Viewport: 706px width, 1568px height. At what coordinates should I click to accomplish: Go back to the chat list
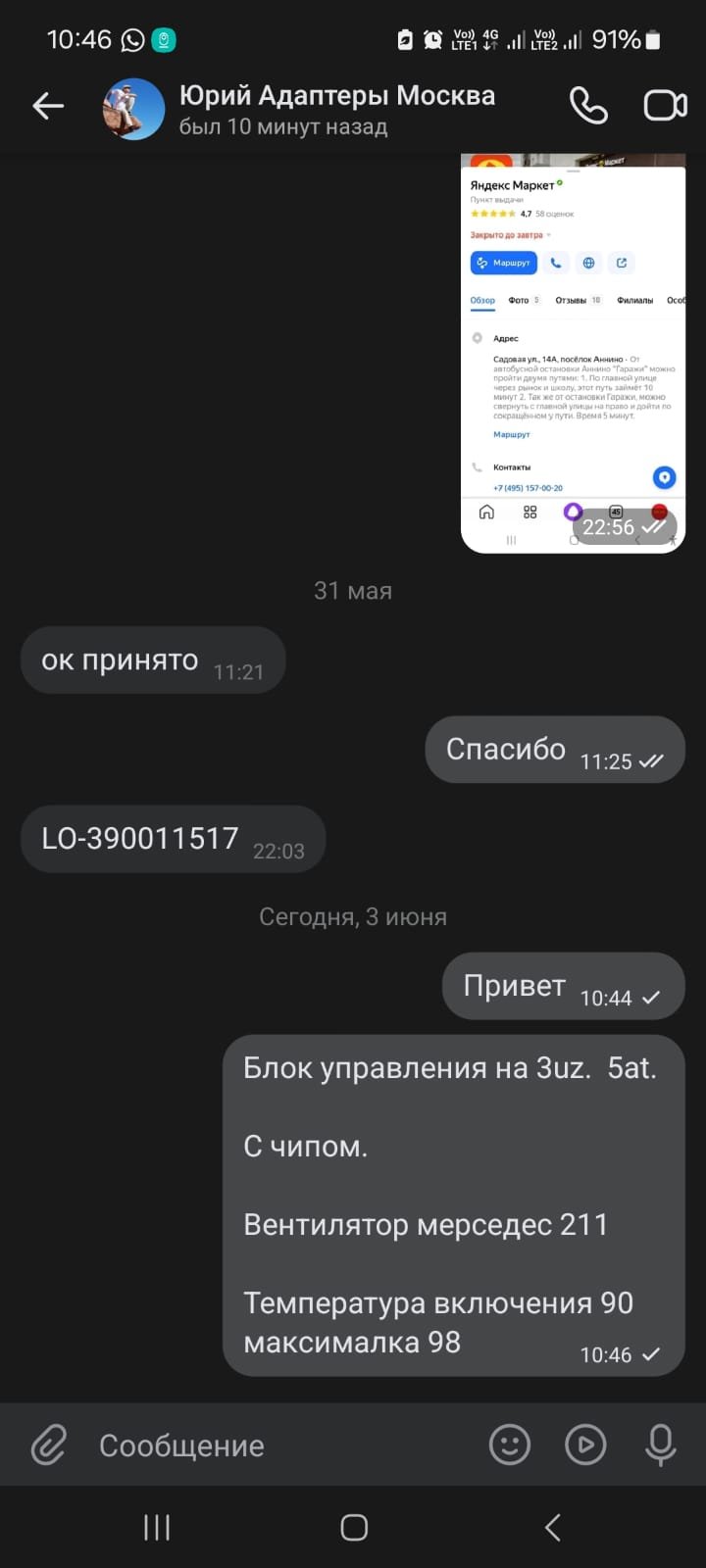[48, 107]
